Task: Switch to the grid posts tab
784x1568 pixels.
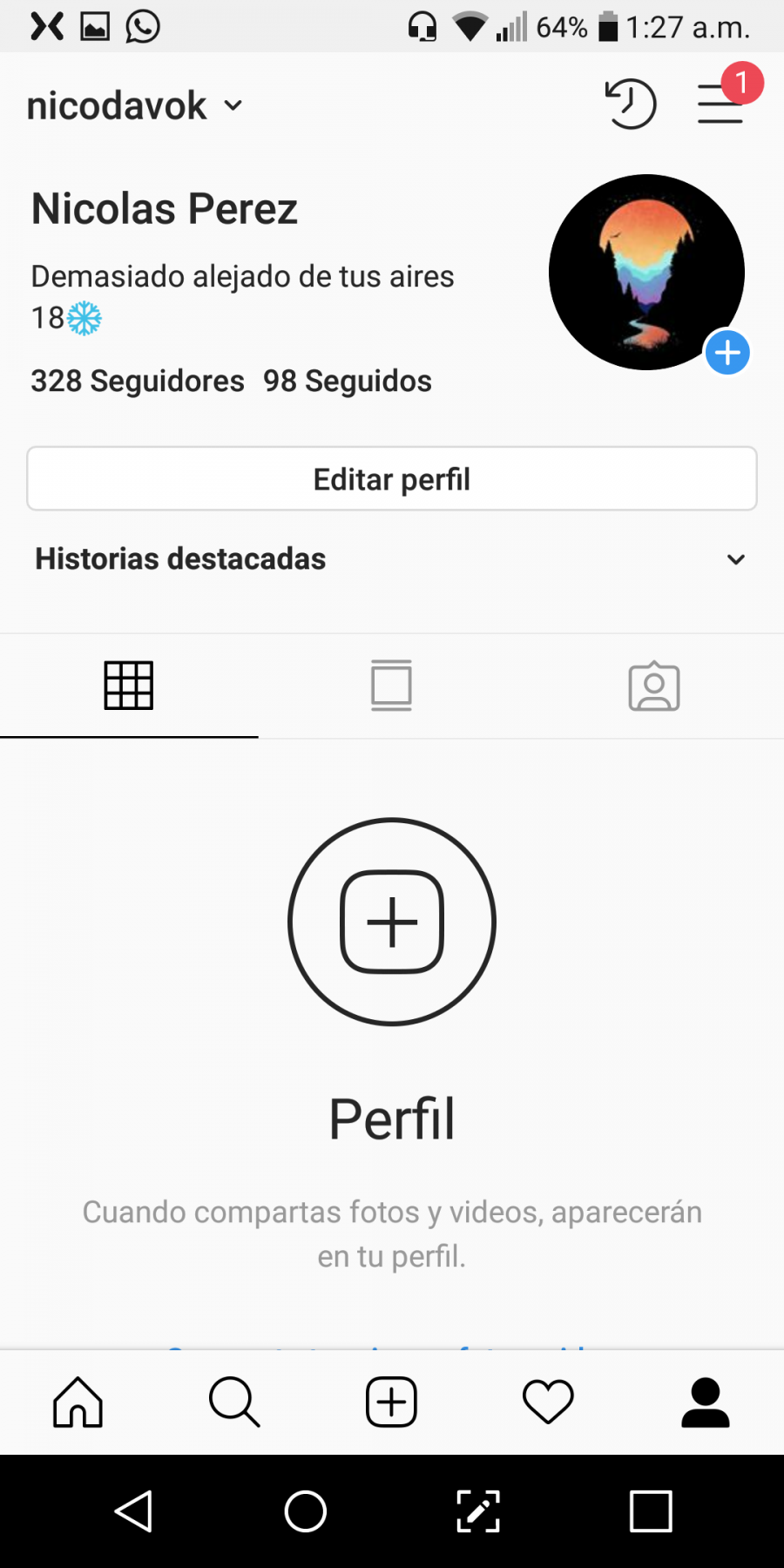Action: pos(129,686)
